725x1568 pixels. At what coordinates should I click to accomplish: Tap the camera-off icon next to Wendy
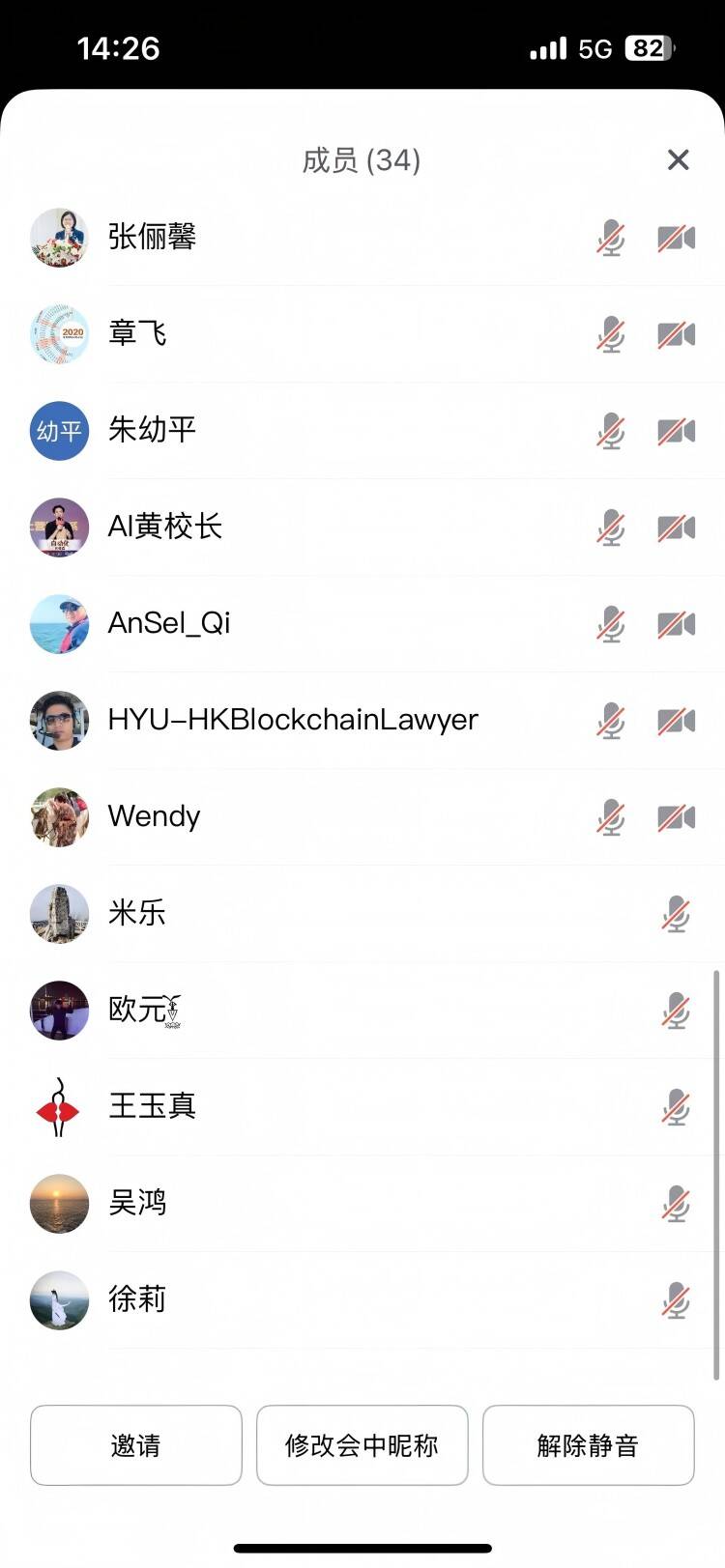[676, 817]
